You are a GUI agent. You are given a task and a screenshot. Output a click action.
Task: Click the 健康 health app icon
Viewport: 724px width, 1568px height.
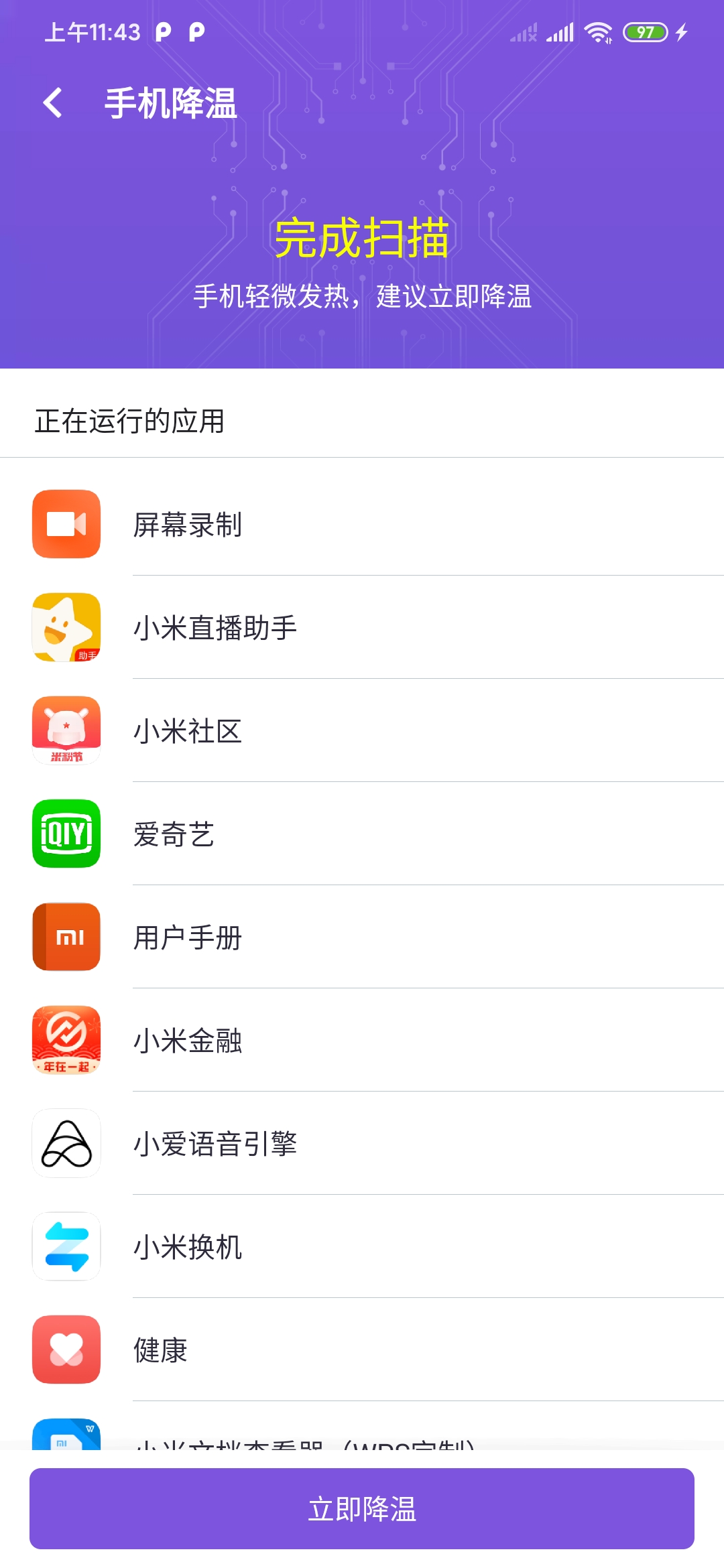coord(65,1349)
